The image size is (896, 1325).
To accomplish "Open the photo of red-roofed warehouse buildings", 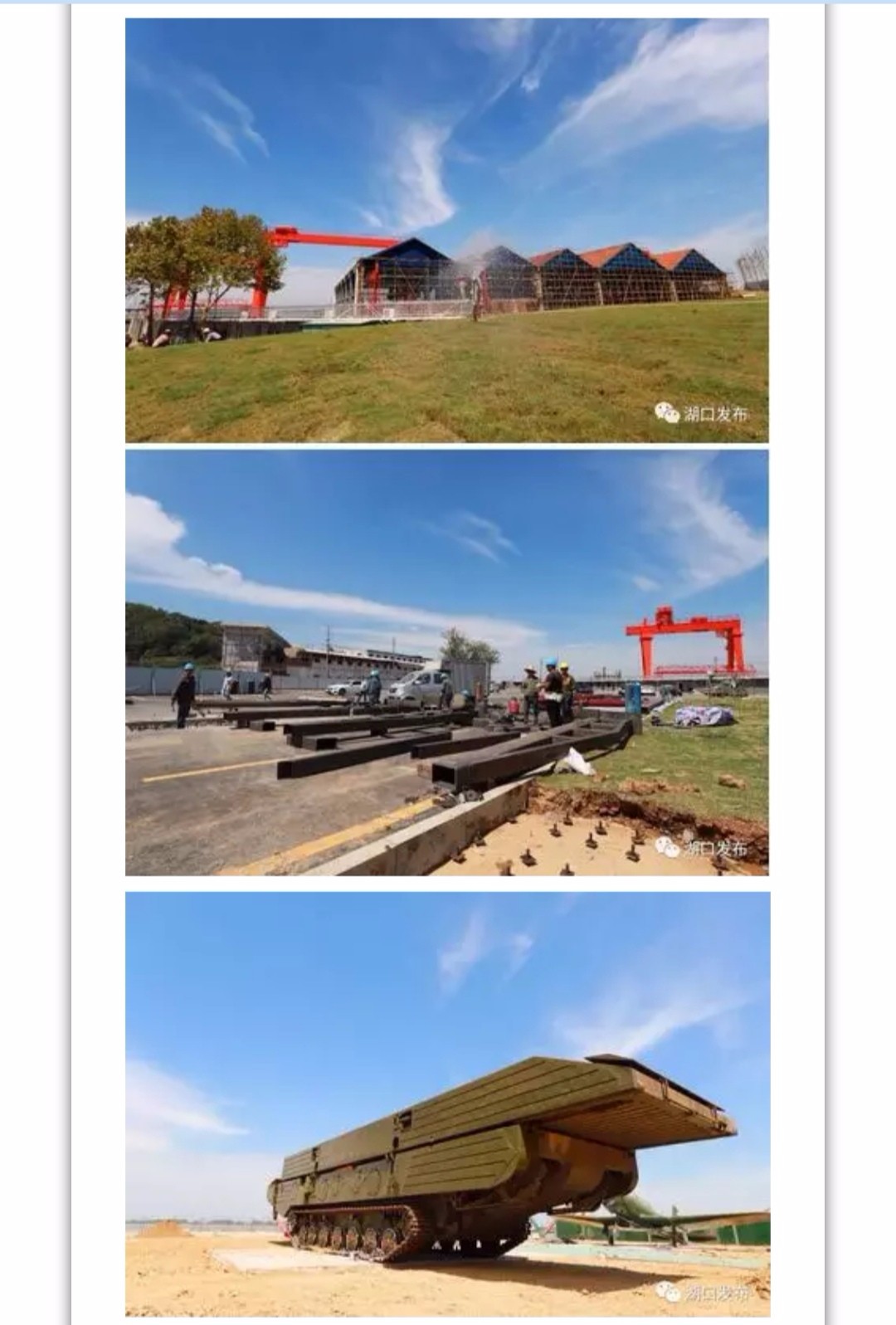I will pyautogui.click(x=447, y=231).
